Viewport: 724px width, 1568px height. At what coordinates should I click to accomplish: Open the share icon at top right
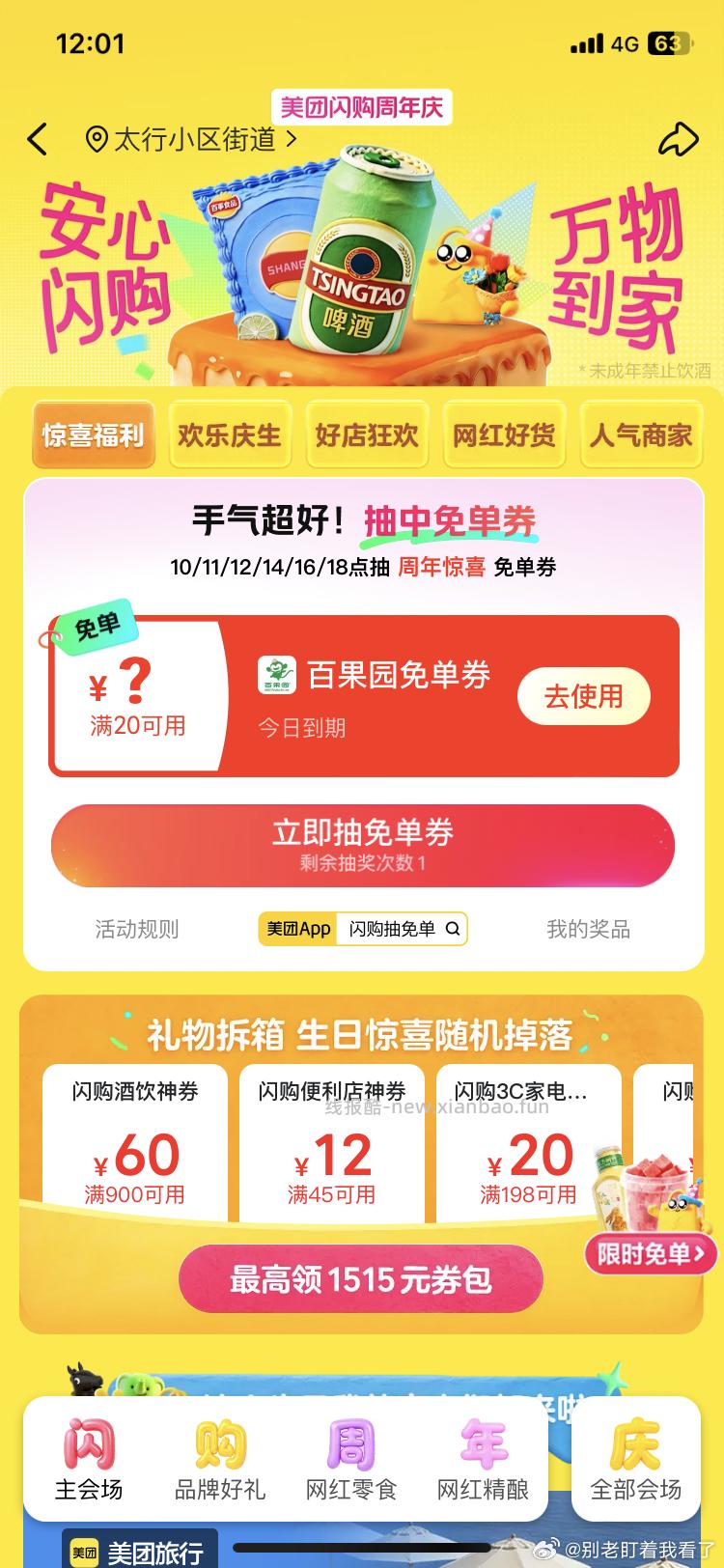(x=679, y=139)
